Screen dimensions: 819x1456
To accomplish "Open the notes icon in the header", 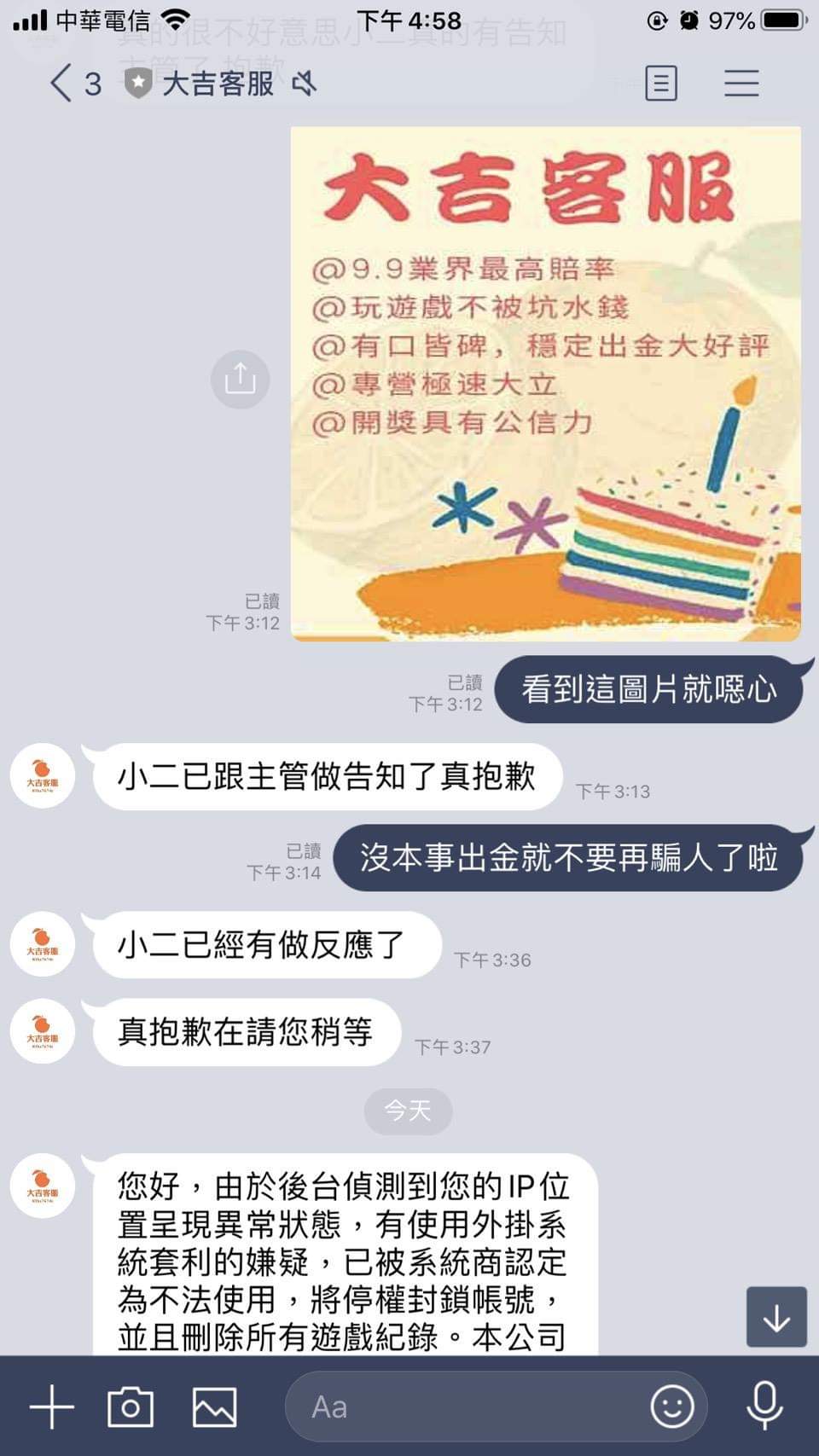I will point(661,84).
